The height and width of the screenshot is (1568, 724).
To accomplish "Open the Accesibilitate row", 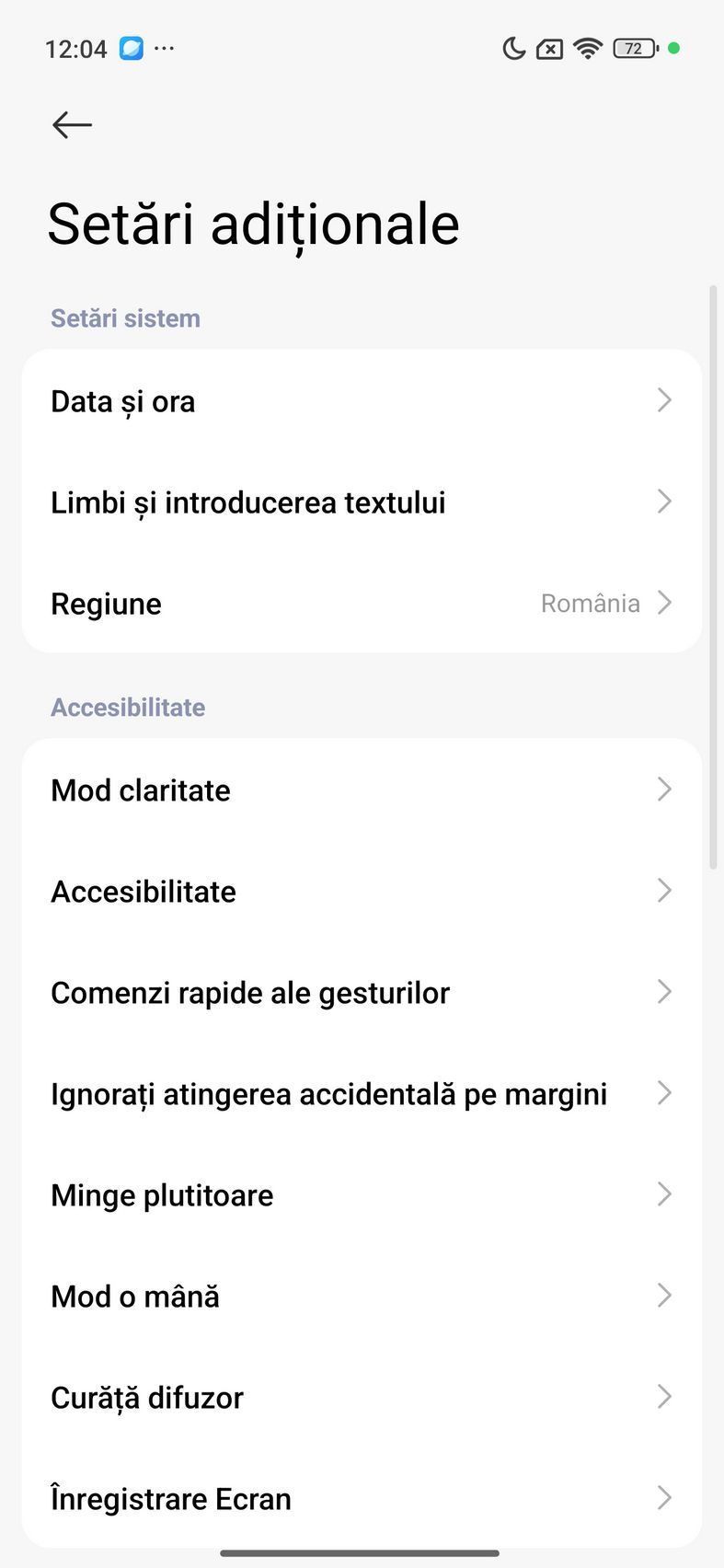I will click(x=362, y=892).
